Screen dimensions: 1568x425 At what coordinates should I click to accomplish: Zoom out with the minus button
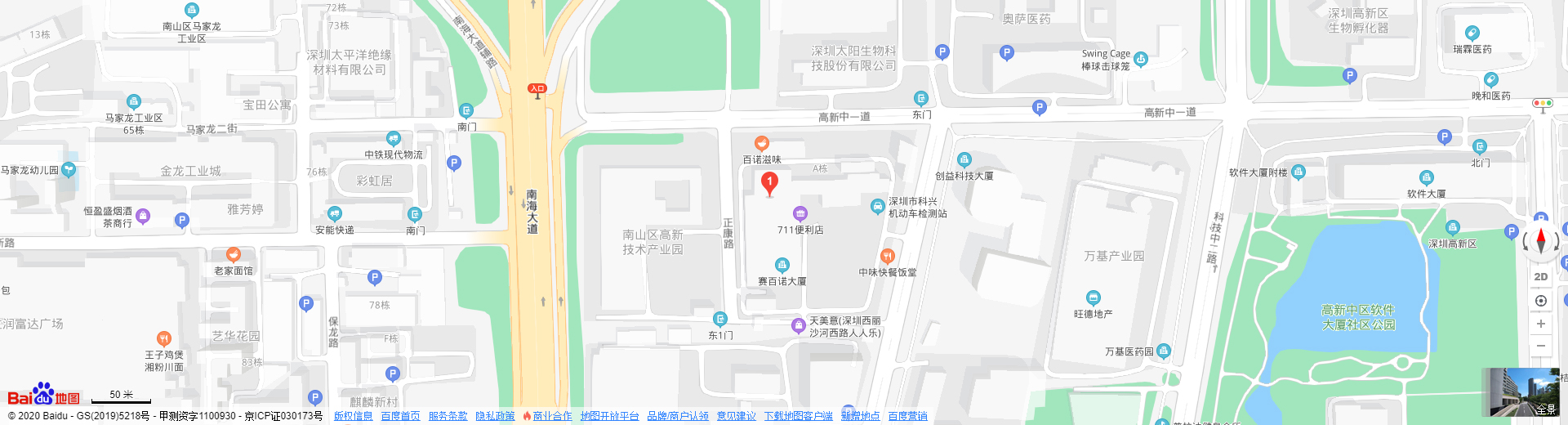pos(1541,346)
